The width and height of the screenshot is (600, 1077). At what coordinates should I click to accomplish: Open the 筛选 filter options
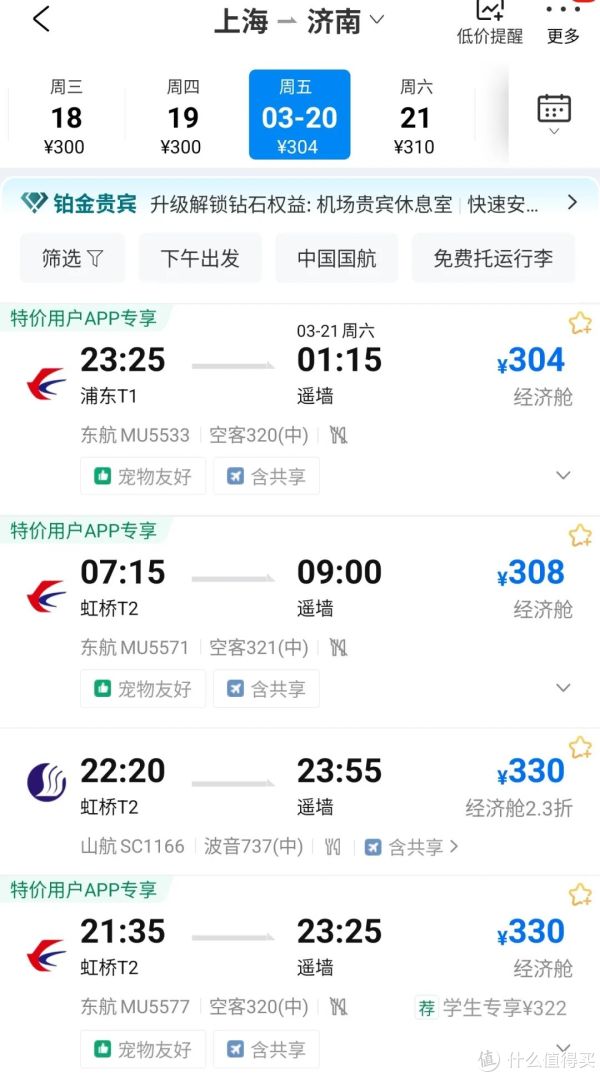[73, 258]
